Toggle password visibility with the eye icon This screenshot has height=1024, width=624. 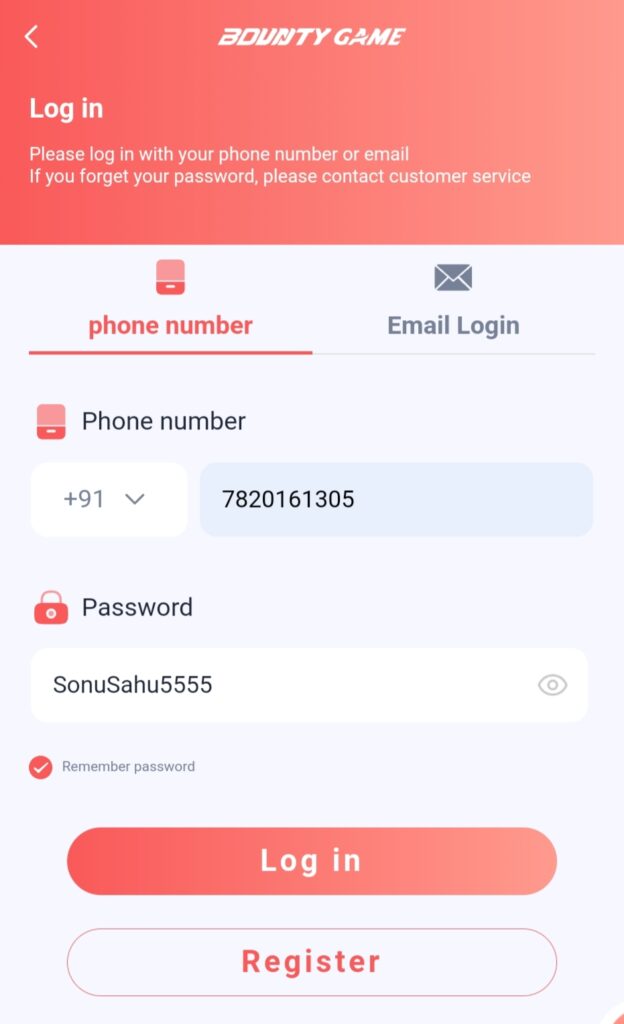coord(552,685)
